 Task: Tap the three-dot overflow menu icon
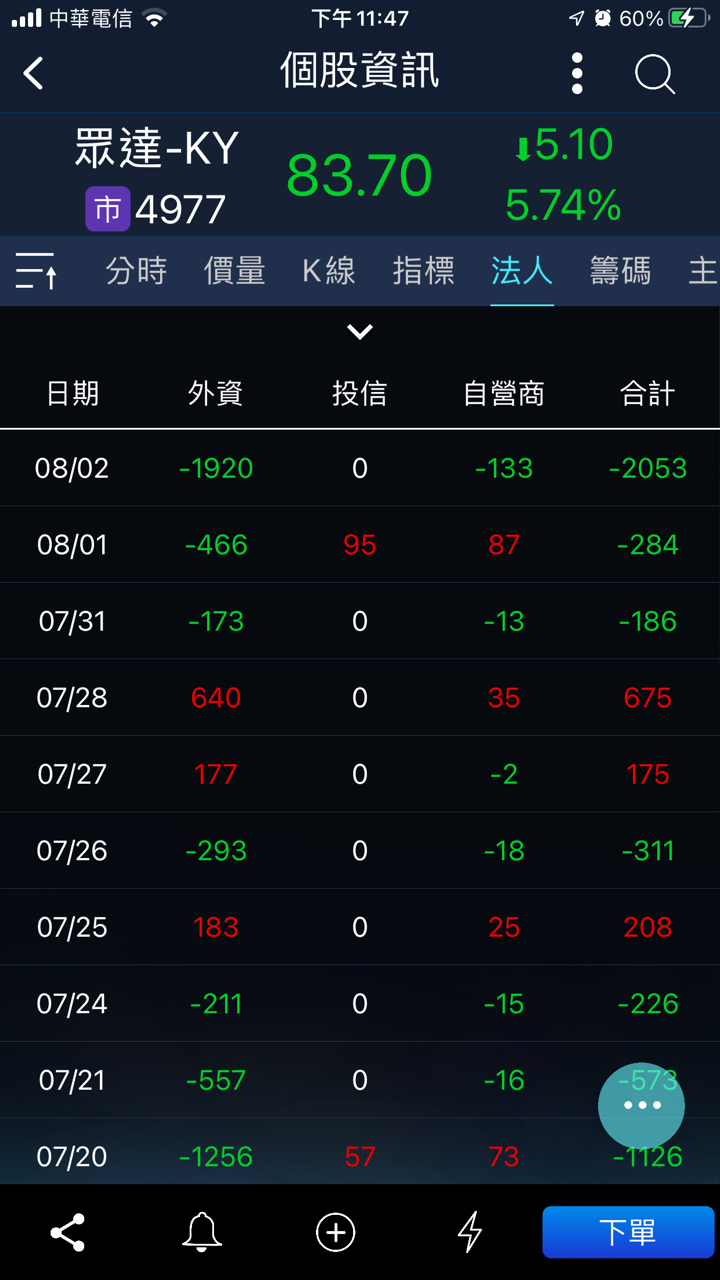[577, 74]
